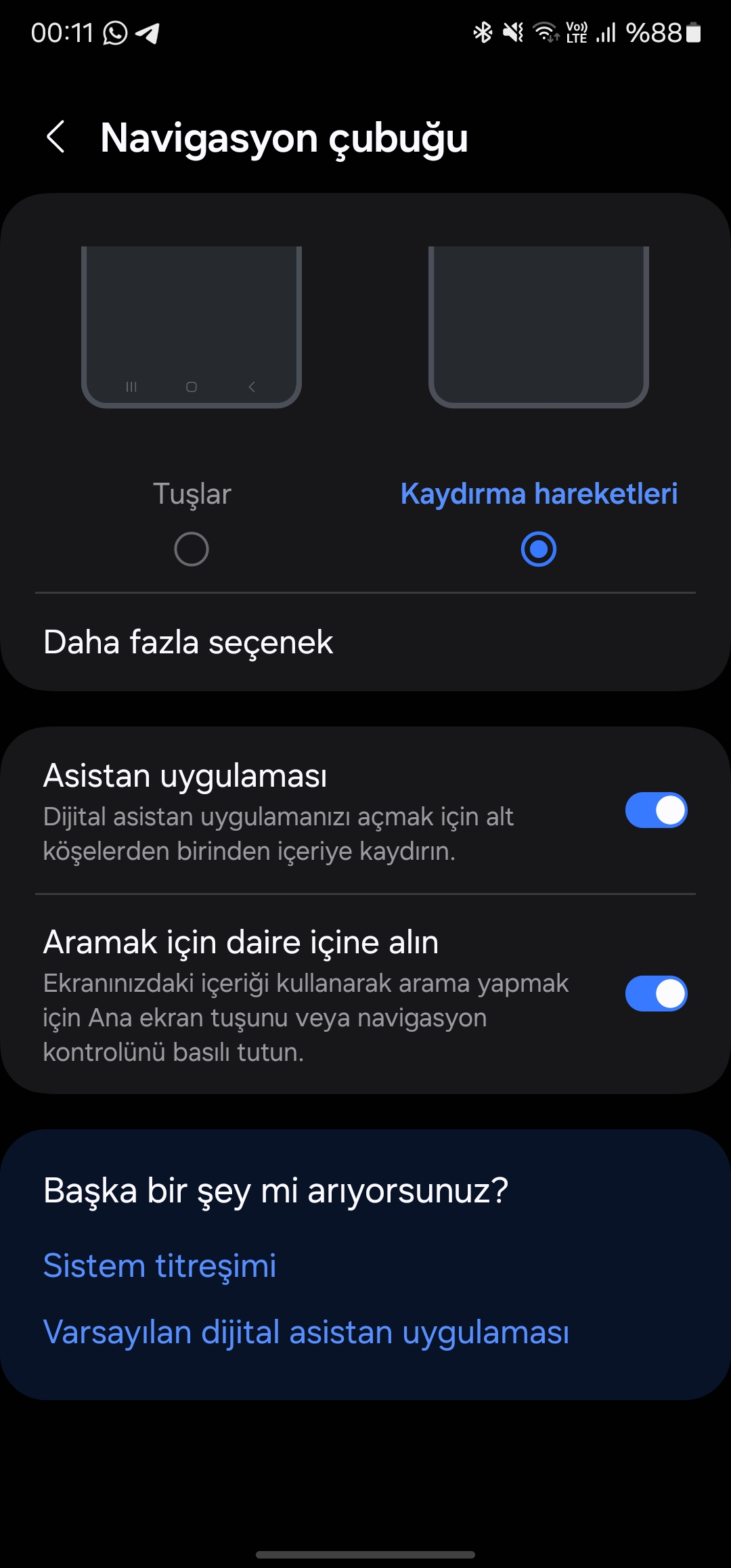Go back from Navigasyon çubuğu
The image size is (731, 1568).
point(56,137)
